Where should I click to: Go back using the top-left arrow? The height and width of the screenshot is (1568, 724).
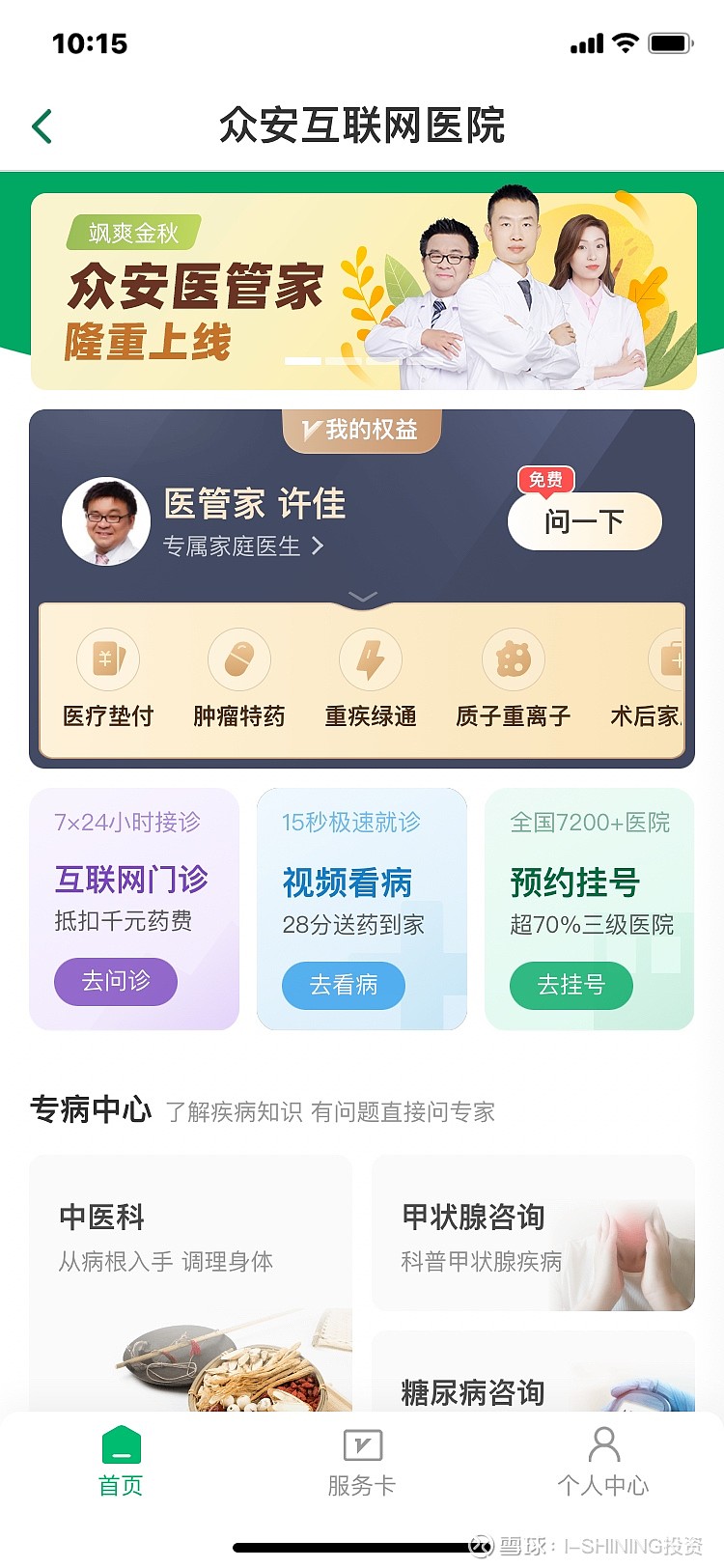coord(42,126)
